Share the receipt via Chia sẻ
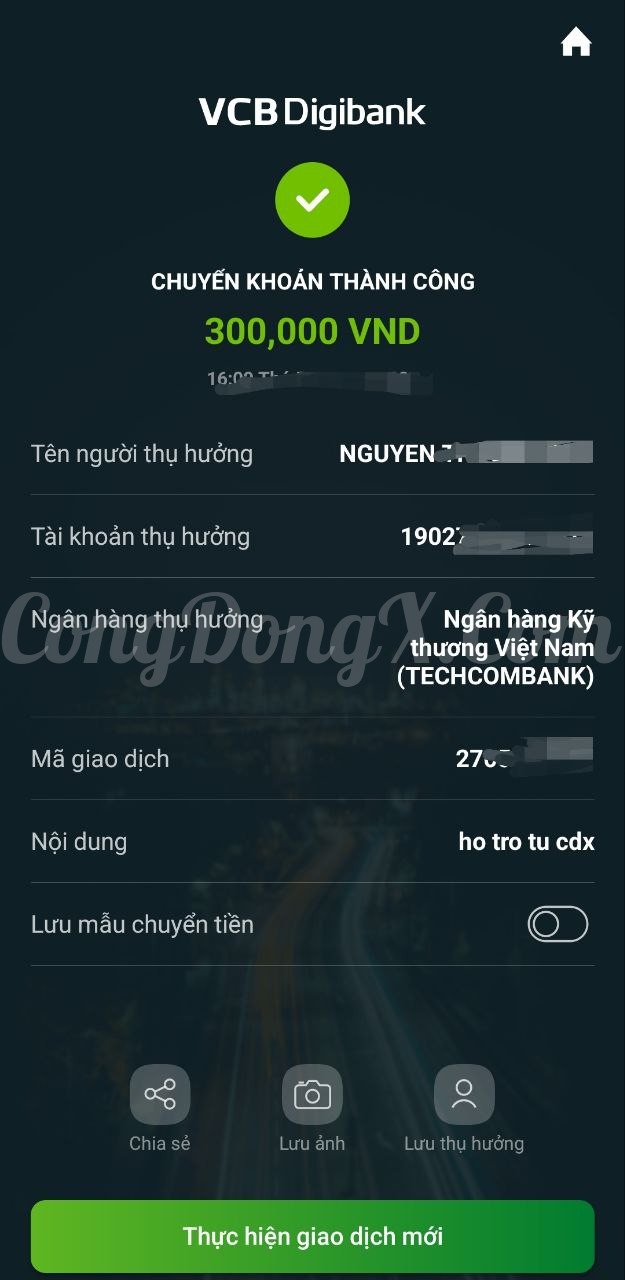625x1280 pixels. click(x=160, y=1095)
